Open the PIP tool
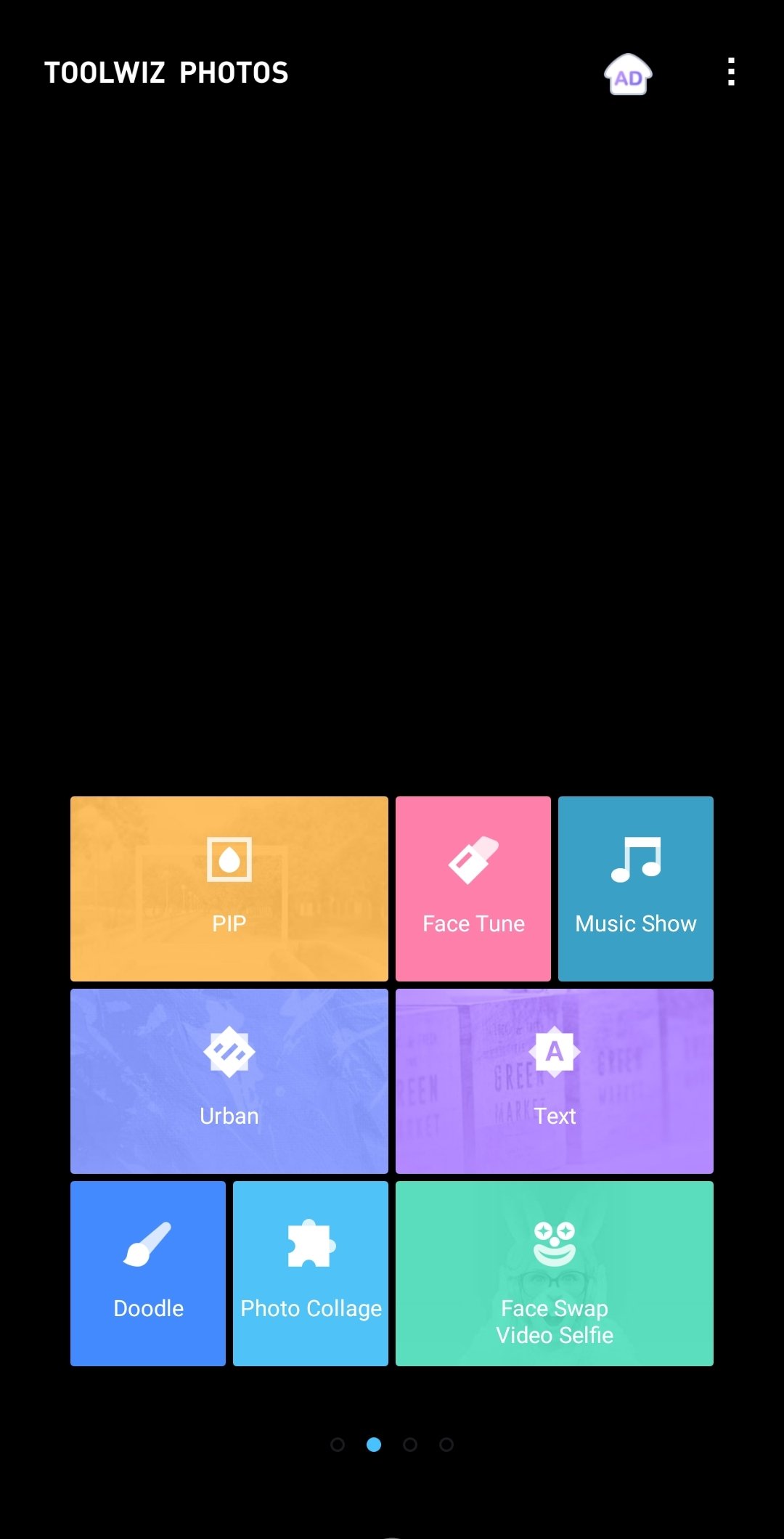The height and width of the screenshot is (1539, 784). tap(229, 889)
